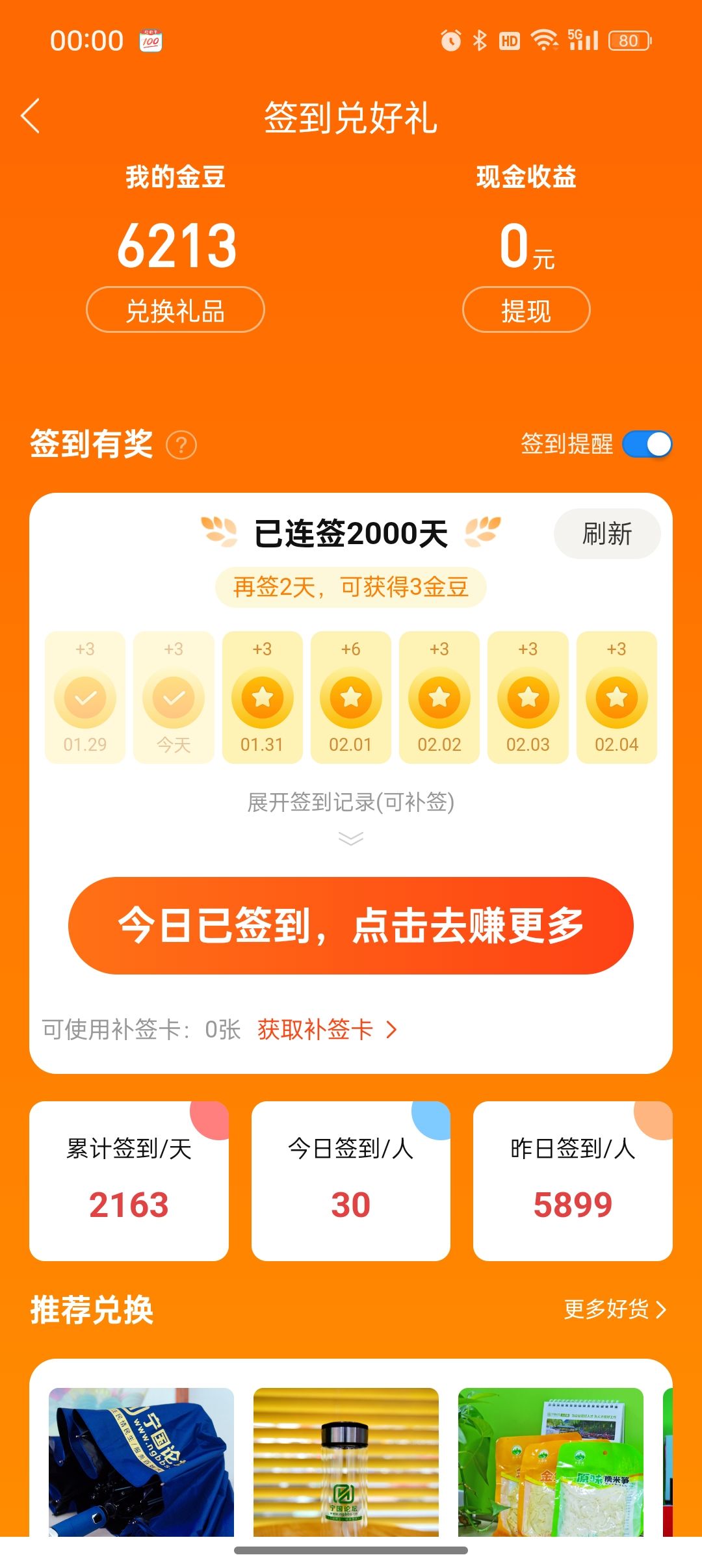Tap 今日已签到，点击去赚更多
This screenshot has height=1568, width=702.
tap(350, 925)
